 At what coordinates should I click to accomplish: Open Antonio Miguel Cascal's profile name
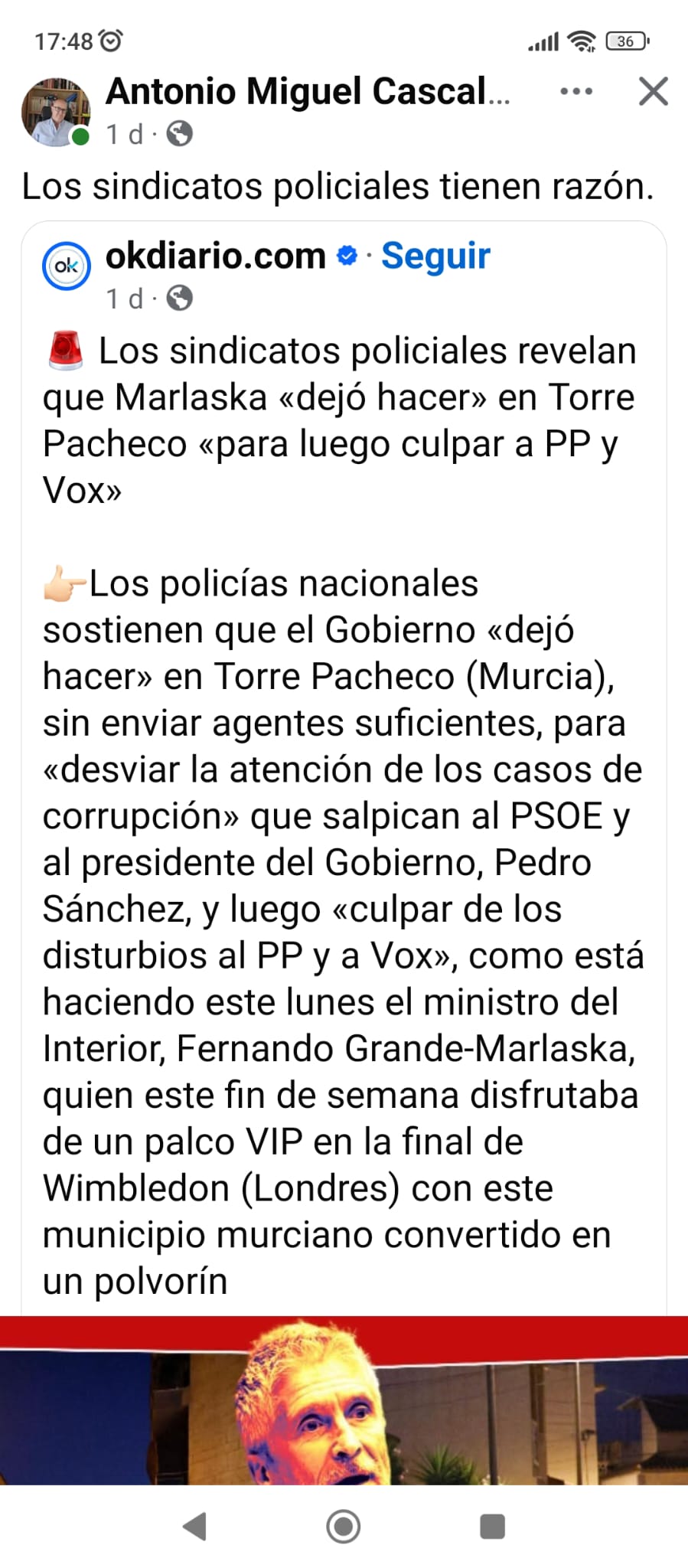coord(307,92)
